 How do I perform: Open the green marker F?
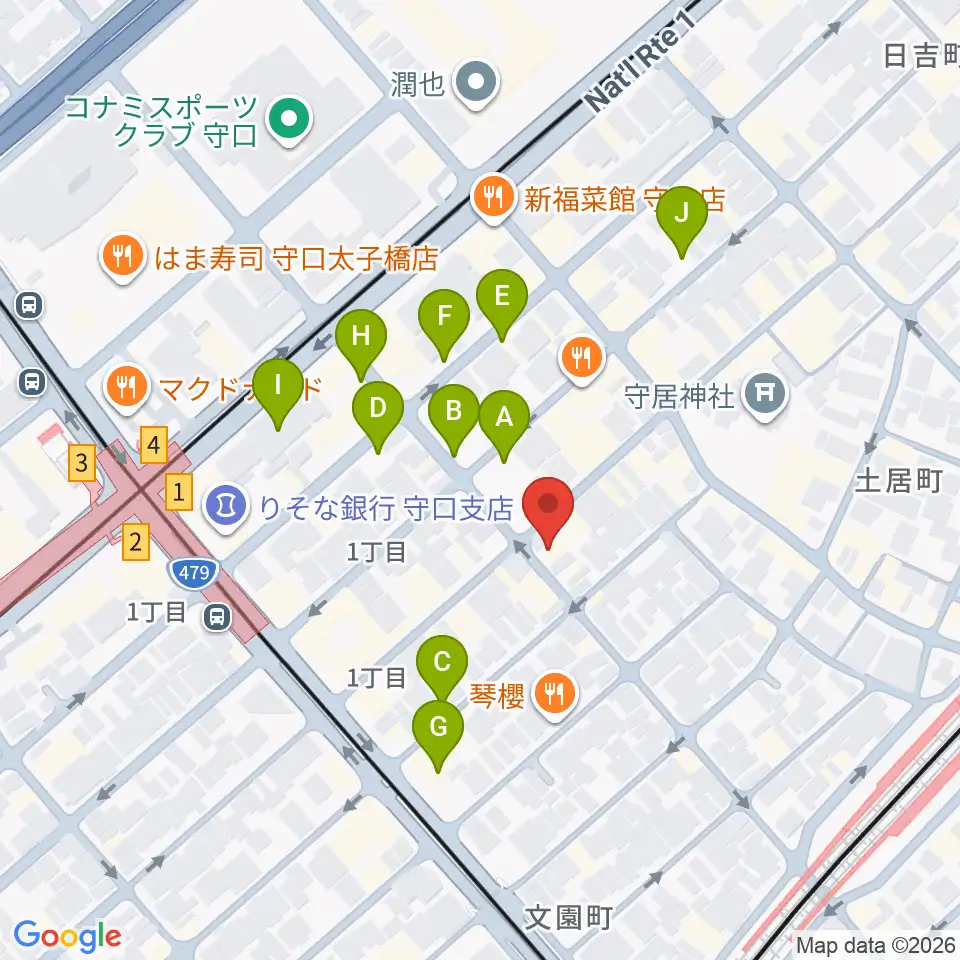click(444, 325)
